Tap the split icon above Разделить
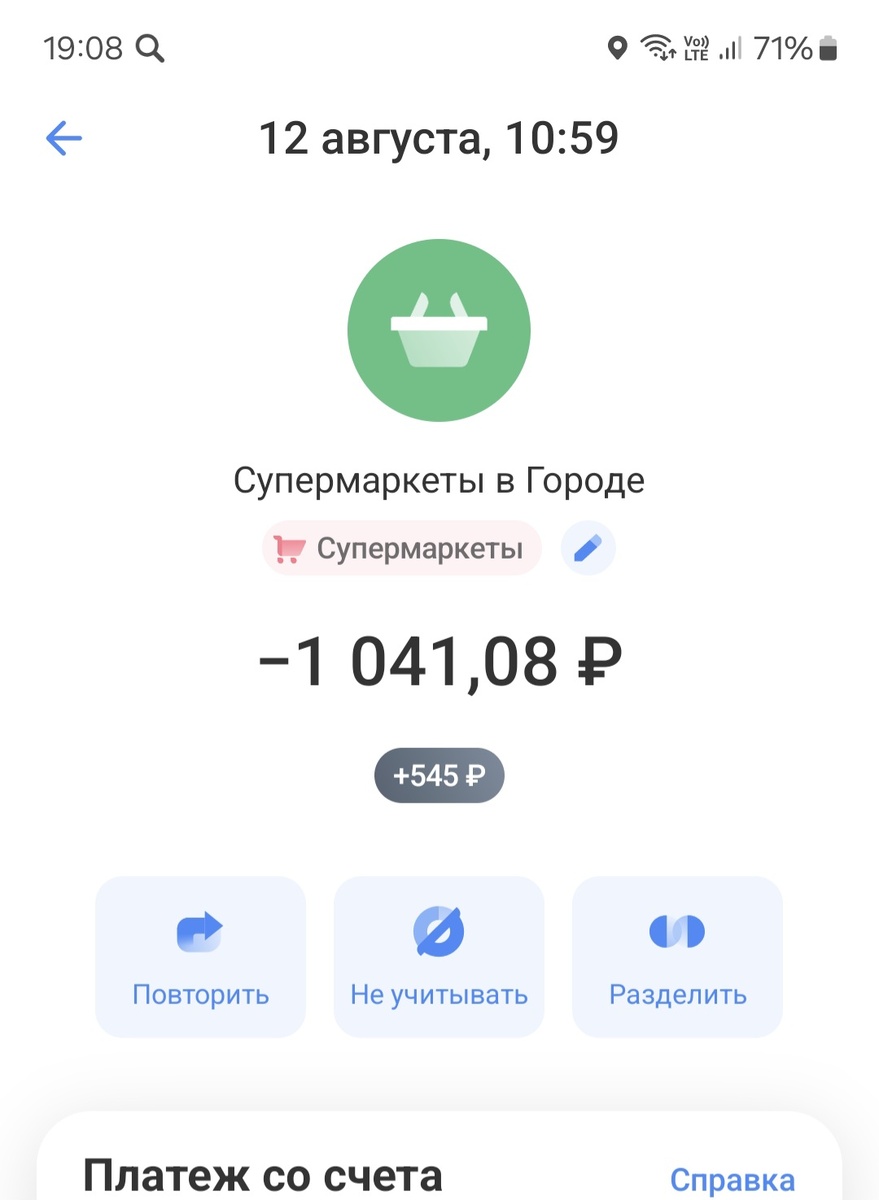The width and height of the screenshot is (879, 1200). [676, 930]
